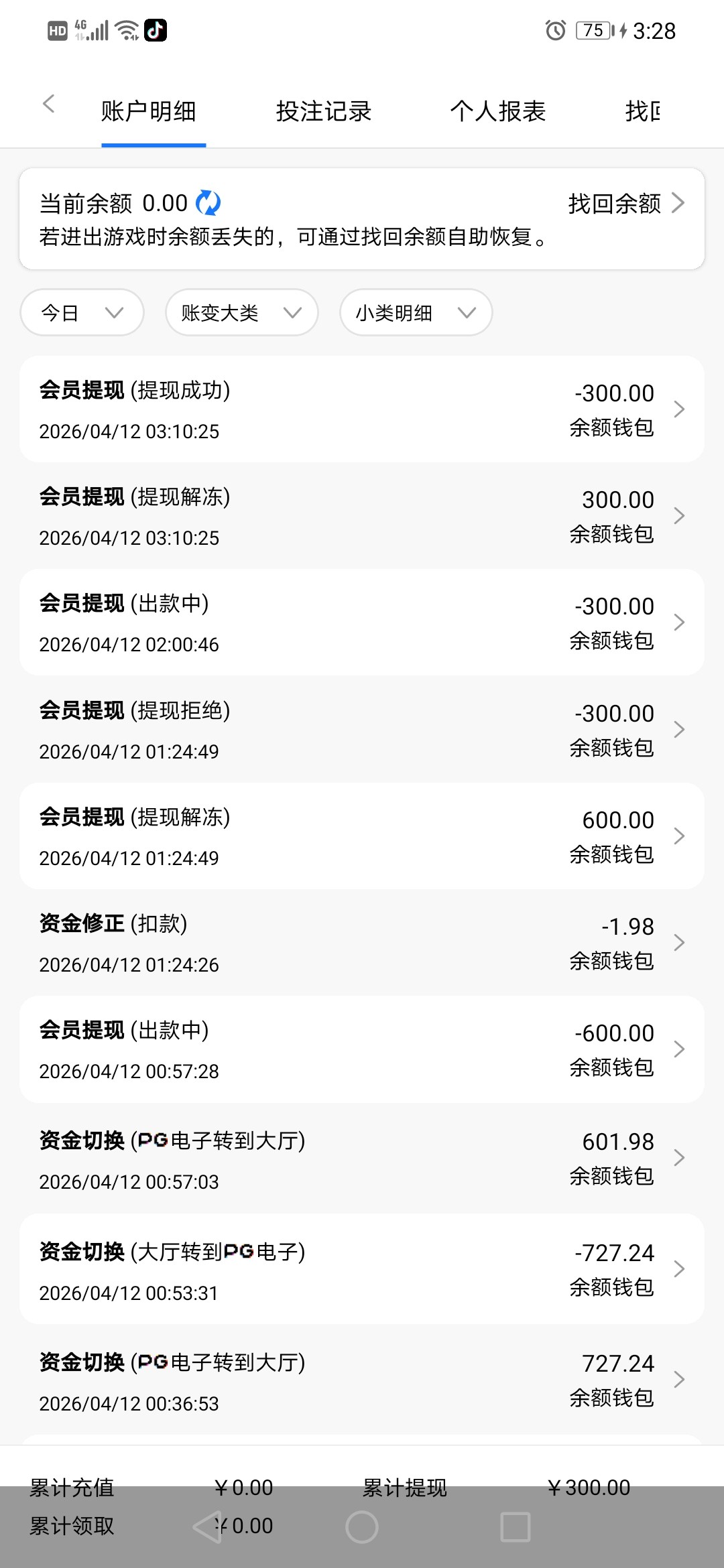Expand the 今日 date filter
Viewport: 724px width, 1568px height.
point(82,312)
